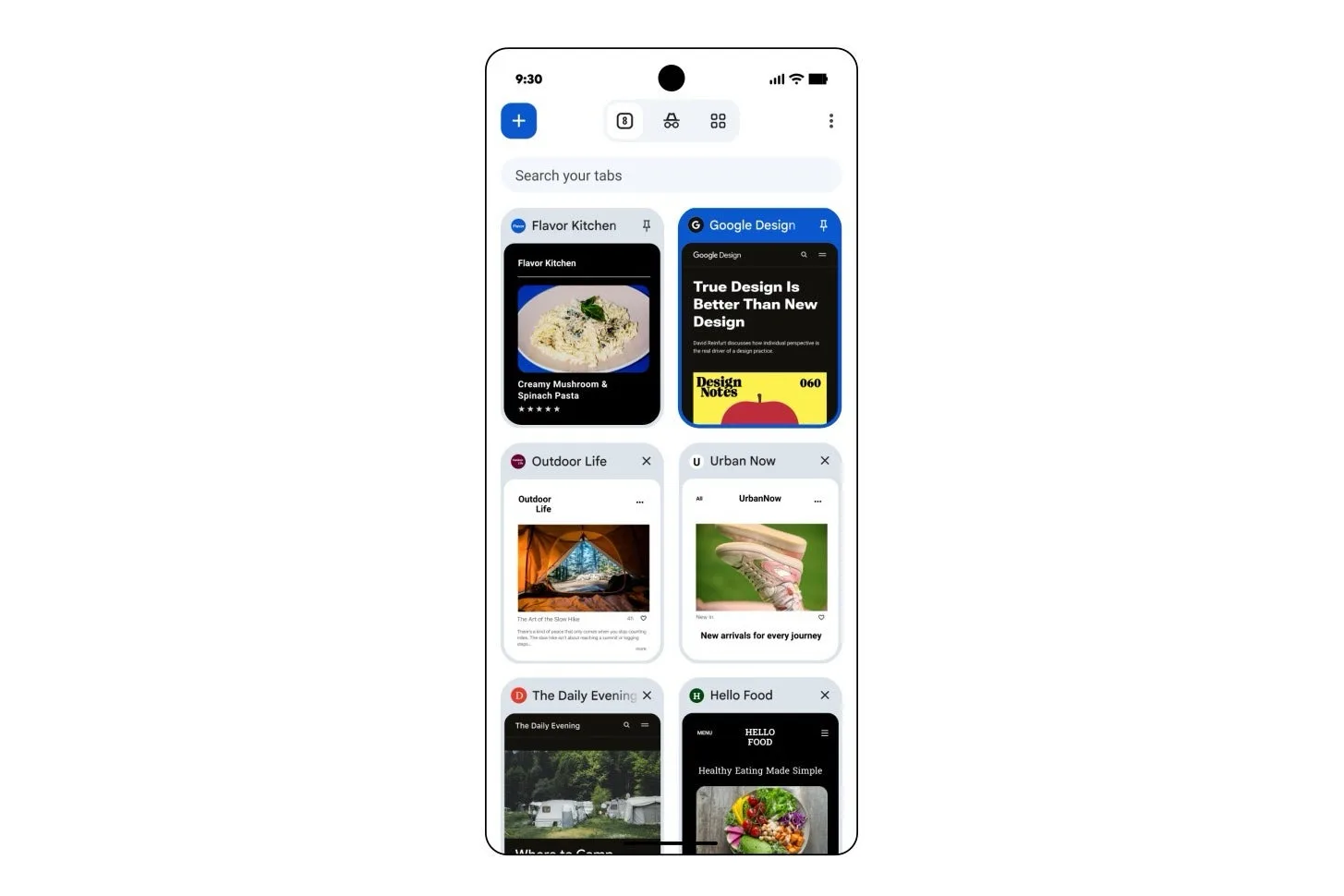Open the Urban Now tab
Image resolution: width=1344 pixels, height=896 pixels.
pyautogui.click(x=759, y=568)
